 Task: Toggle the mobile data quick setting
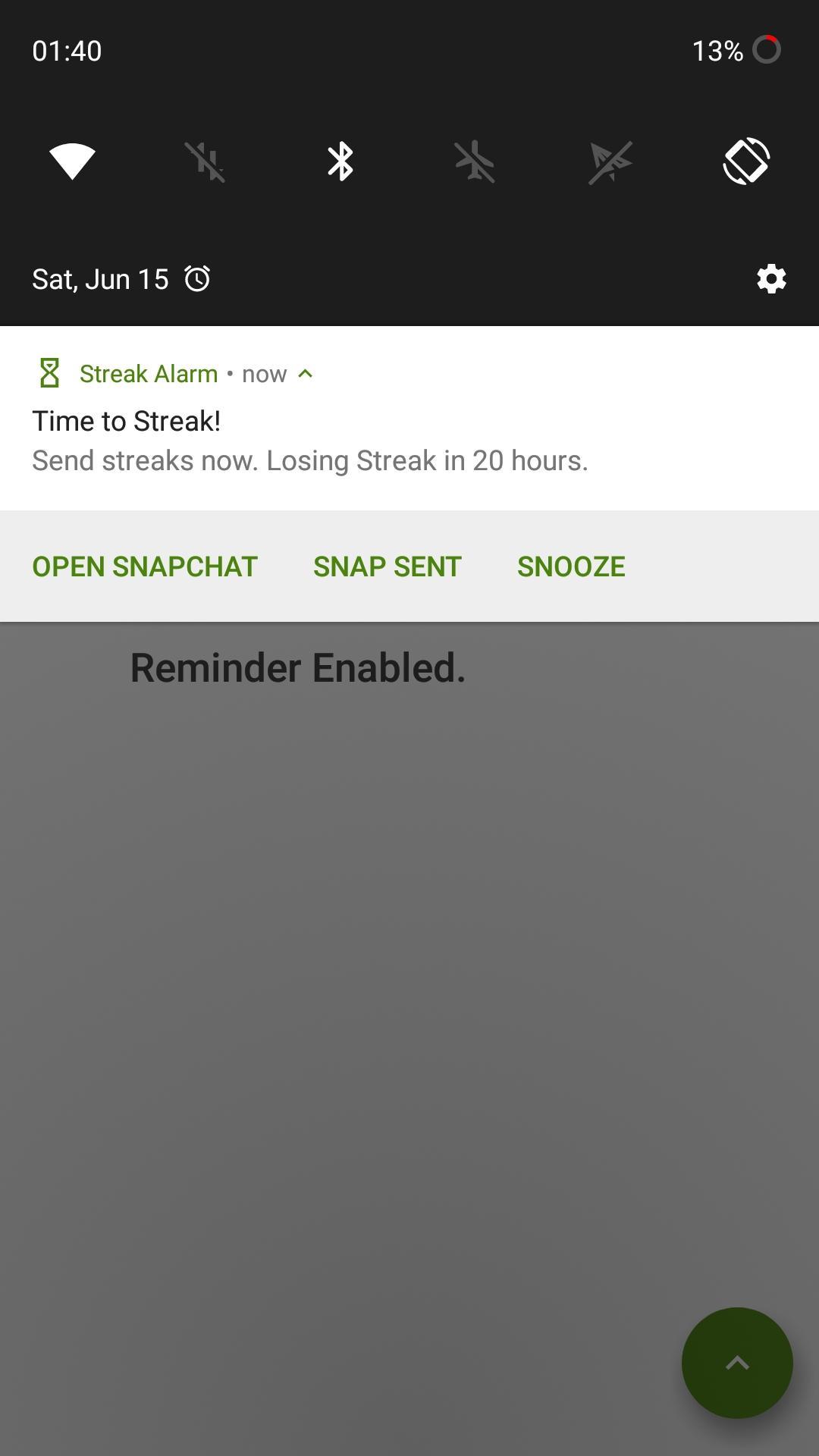coord(206,162)
